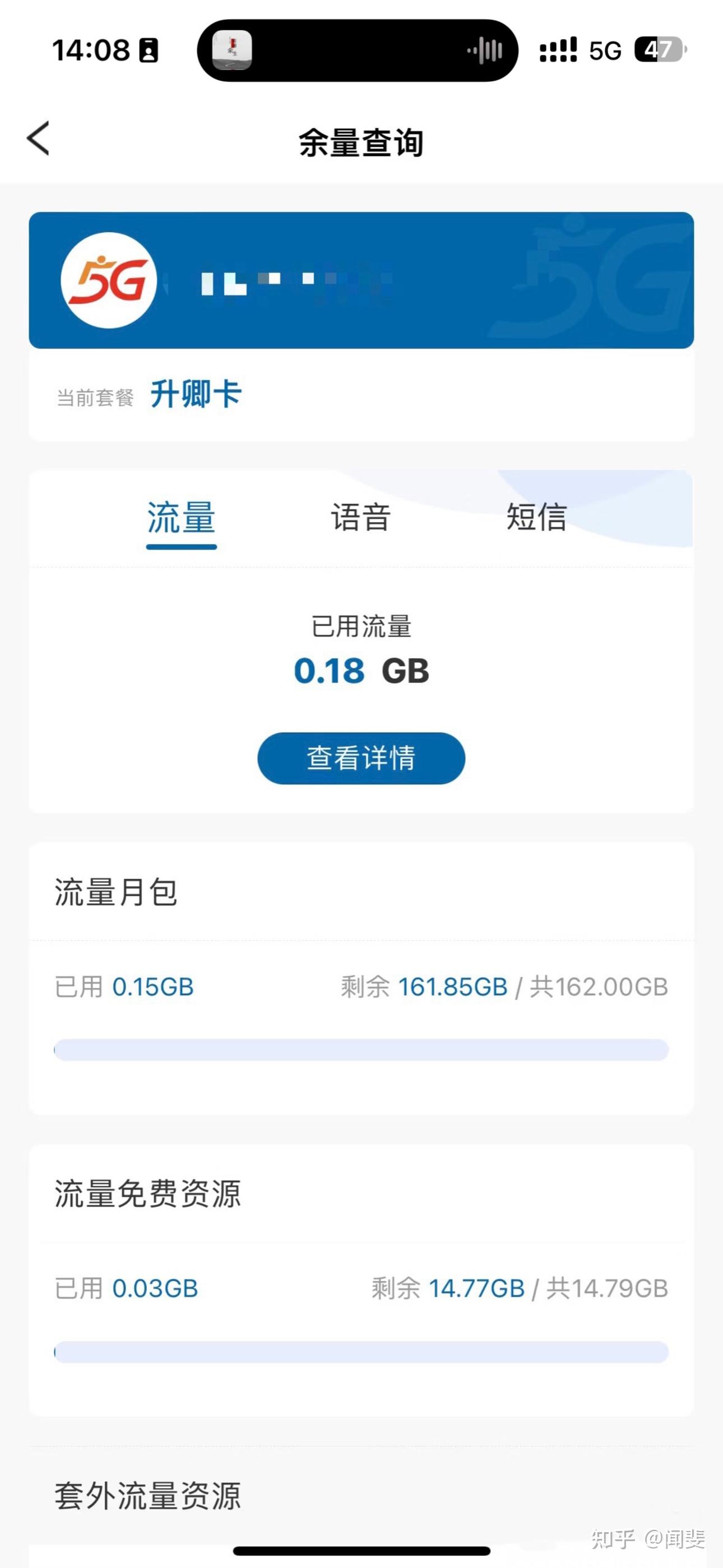Tap the remaining 161.85GB value

tap(453, 986)
